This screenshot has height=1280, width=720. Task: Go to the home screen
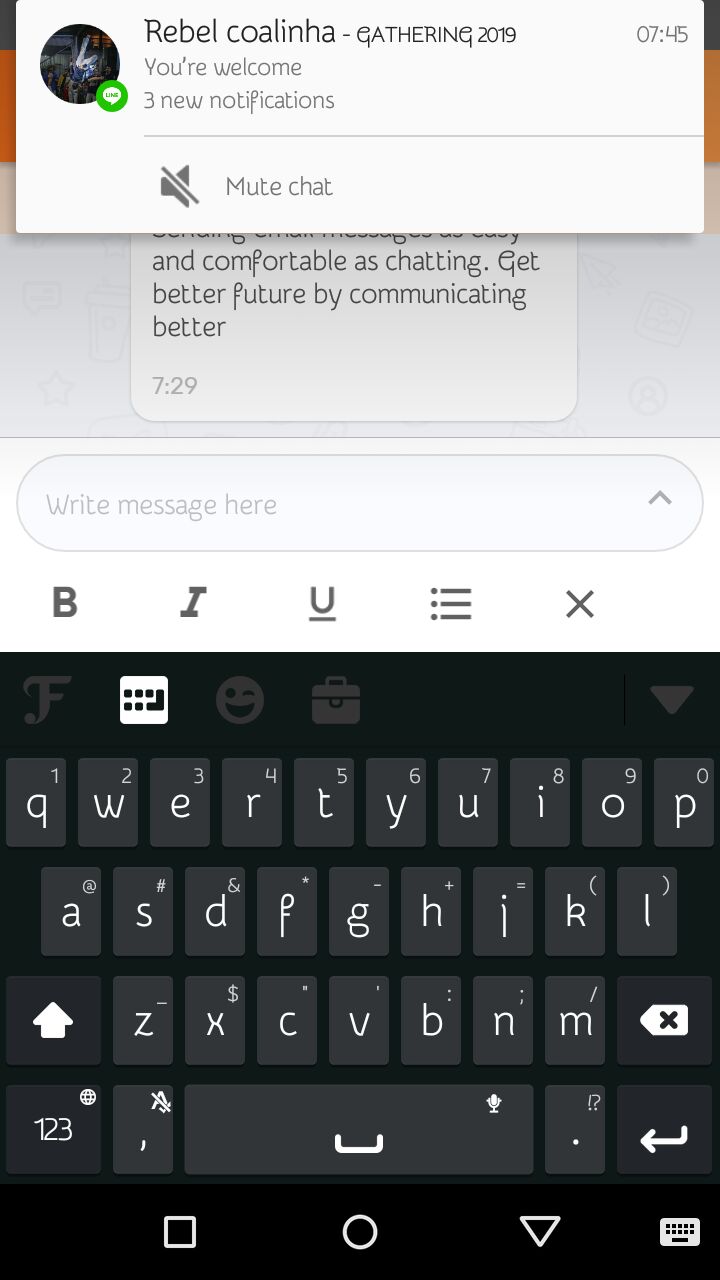coord(360,1232)
